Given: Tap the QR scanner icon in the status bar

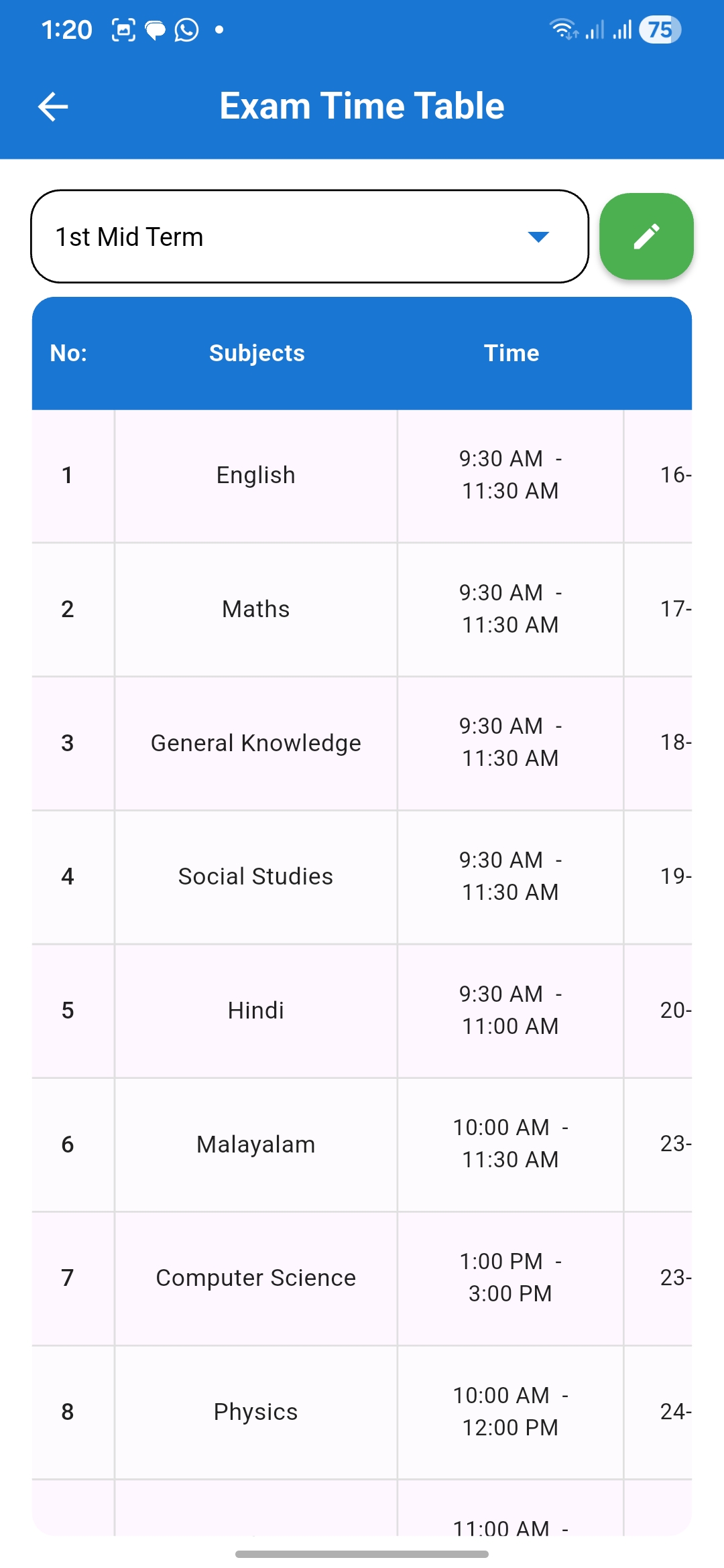Looking at the screenshot, I should (125, 29).
